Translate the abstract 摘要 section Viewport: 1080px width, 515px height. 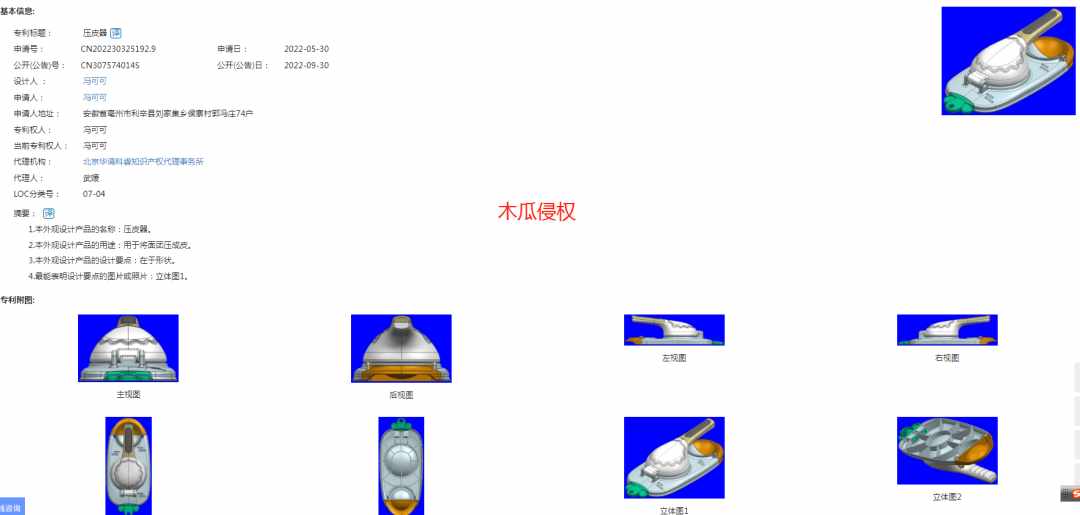49,213
